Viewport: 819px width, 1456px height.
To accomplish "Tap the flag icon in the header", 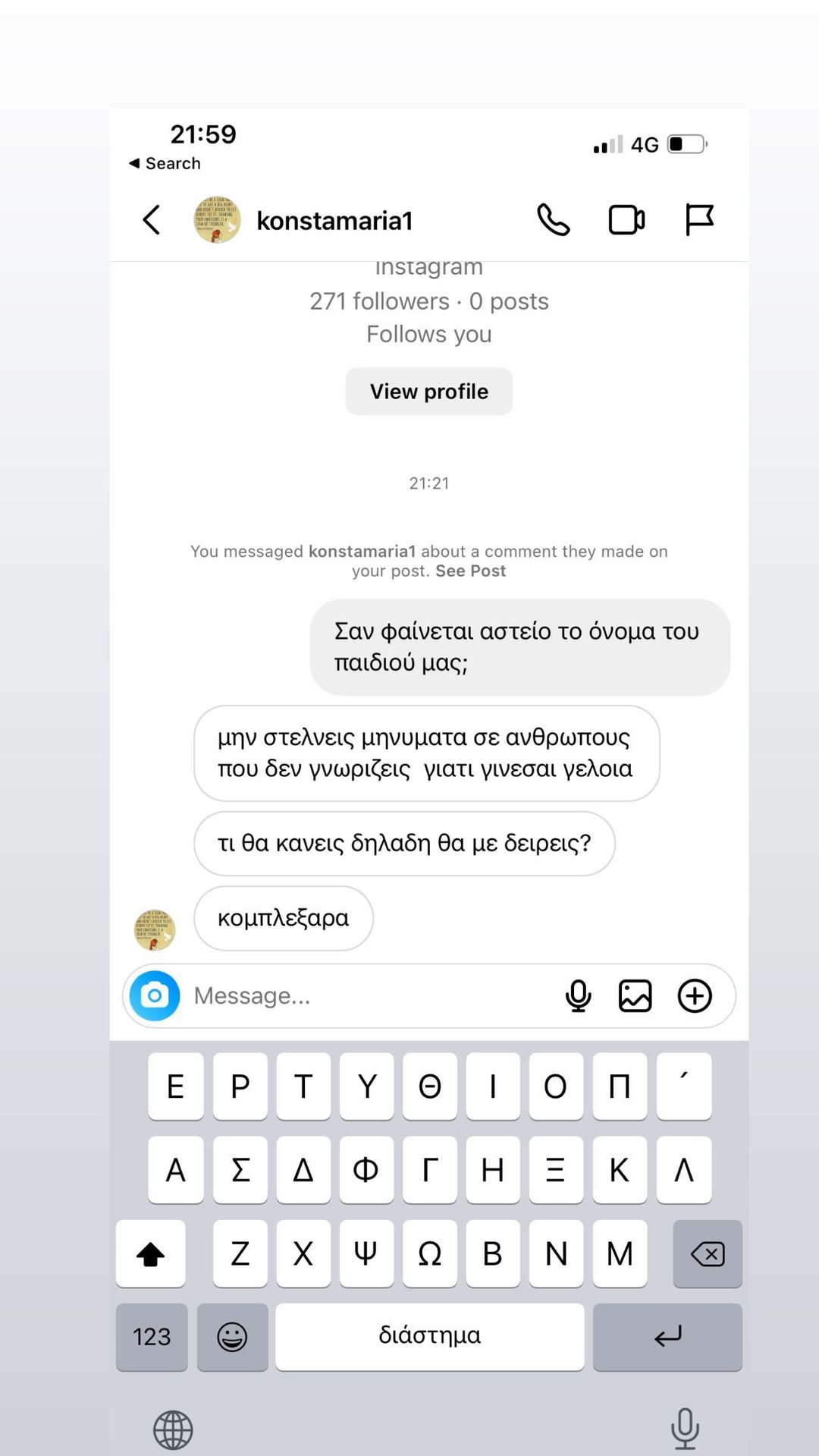I will tap(698, 220).
